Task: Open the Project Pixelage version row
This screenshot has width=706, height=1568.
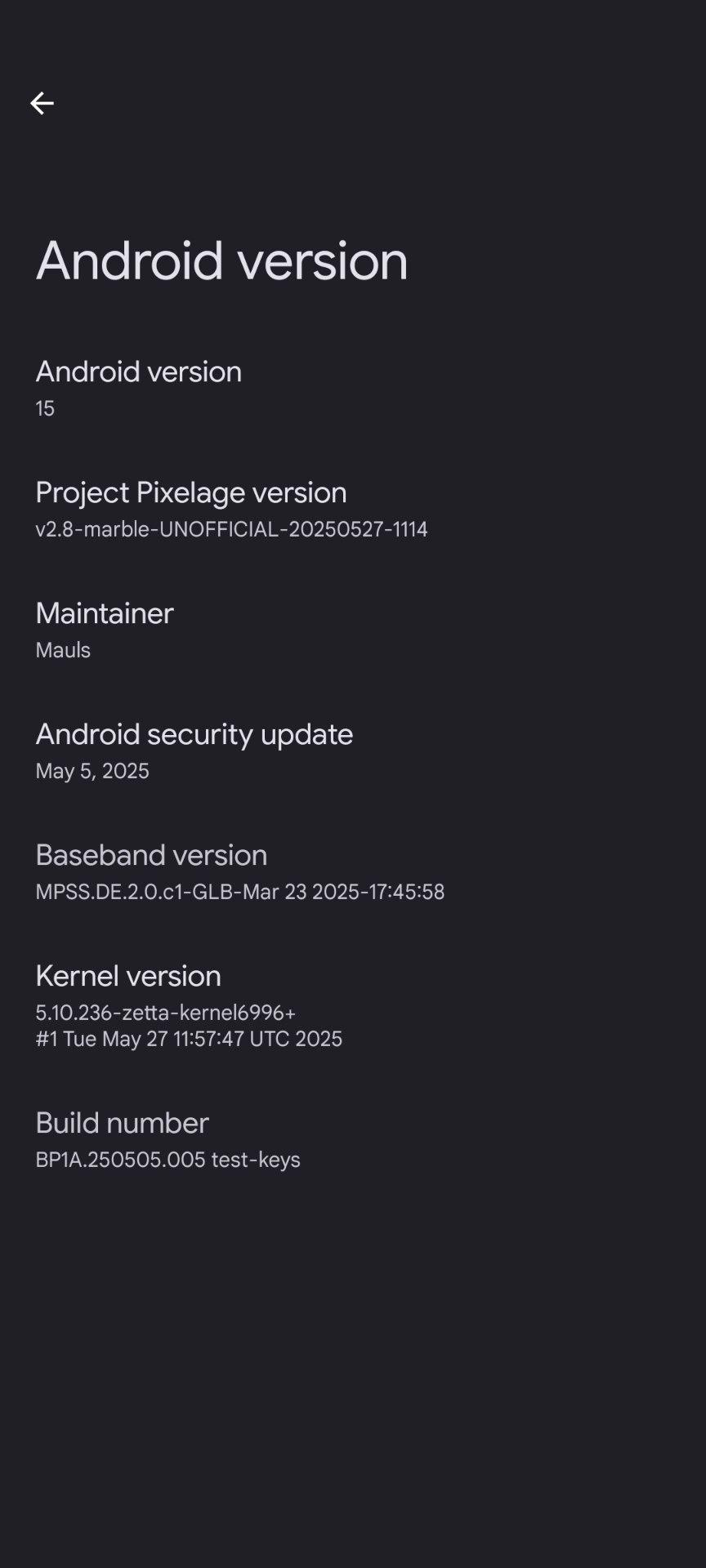Action: point(353,510)
